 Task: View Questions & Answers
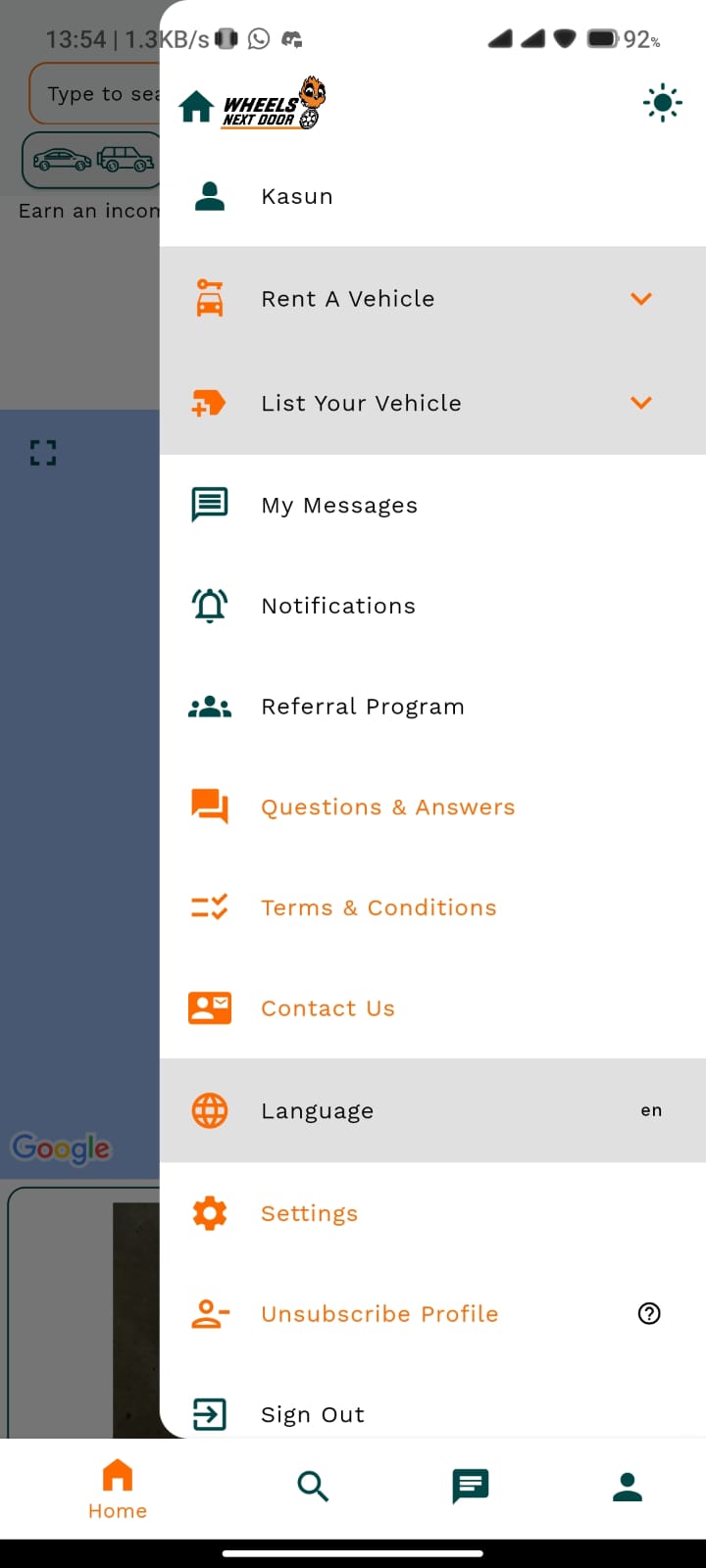387,808
